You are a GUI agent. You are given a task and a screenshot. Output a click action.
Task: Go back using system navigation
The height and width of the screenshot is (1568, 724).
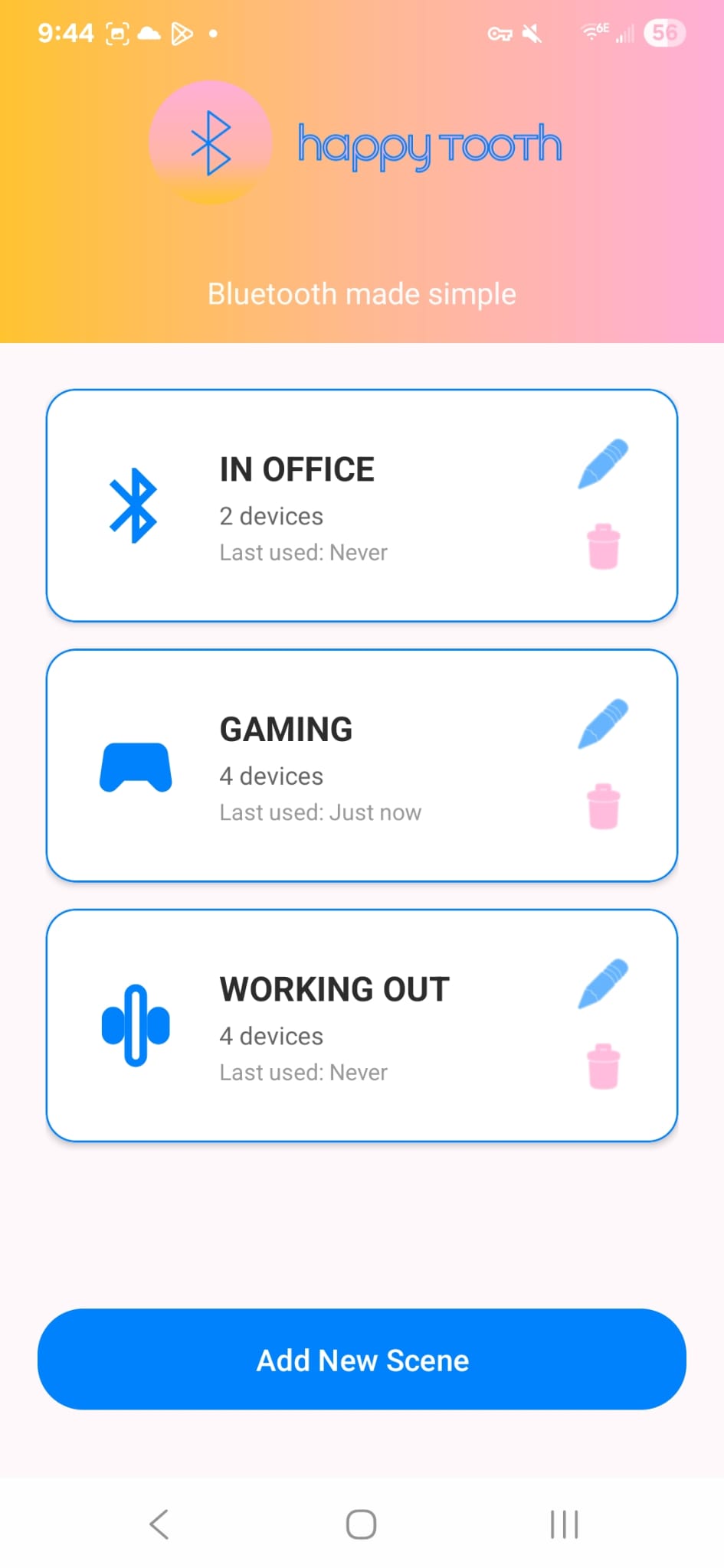pyautogui.click(x=159, y=1524)
